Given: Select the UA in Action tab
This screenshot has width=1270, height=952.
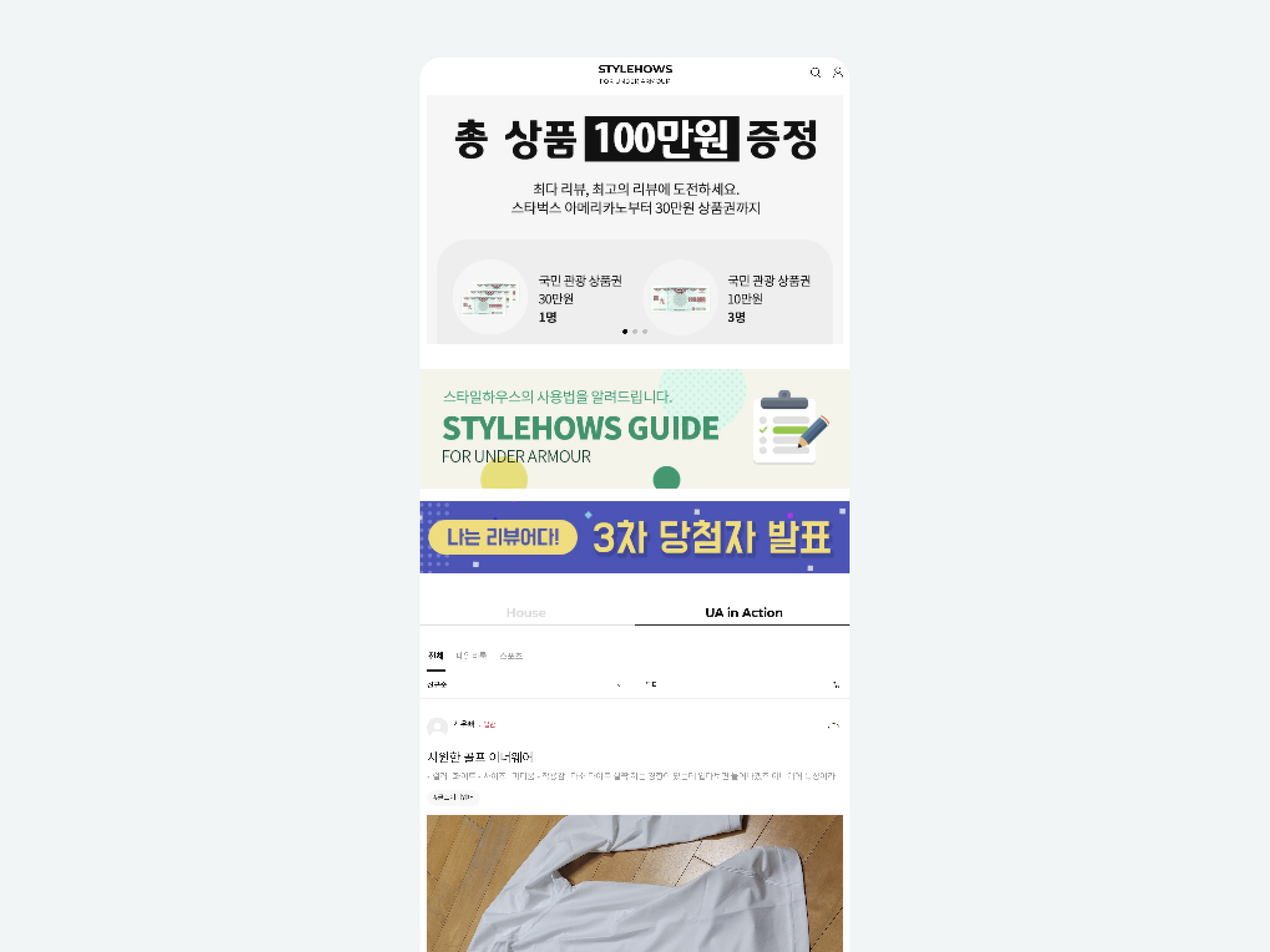Looking at the screenshot, I should [743, 612].
